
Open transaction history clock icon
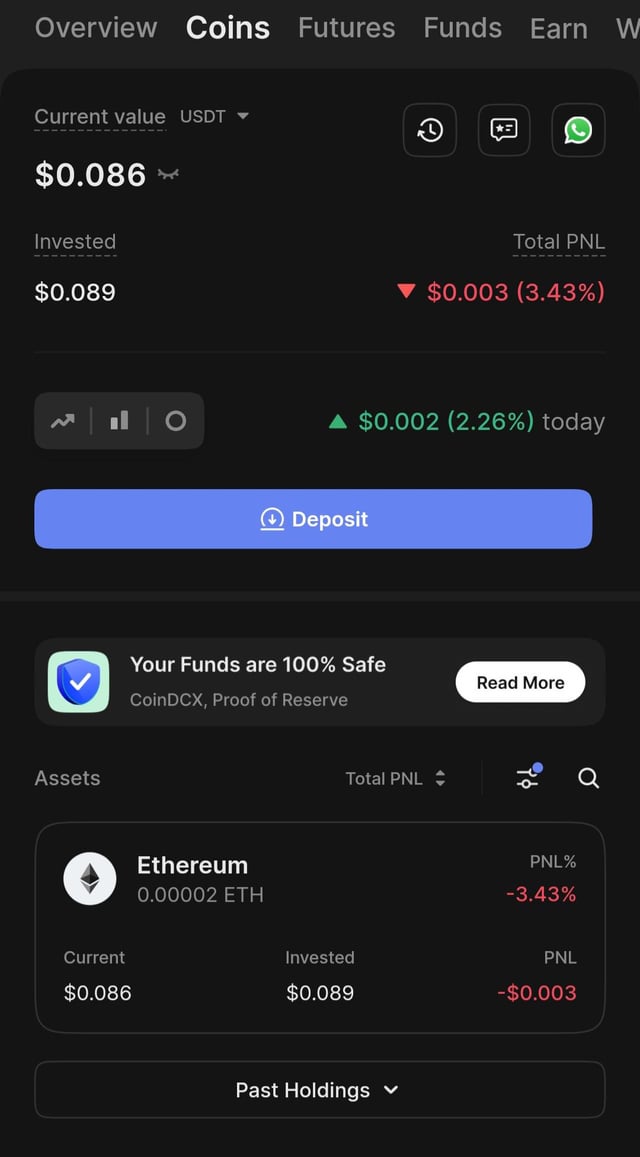tap(430, 130)
